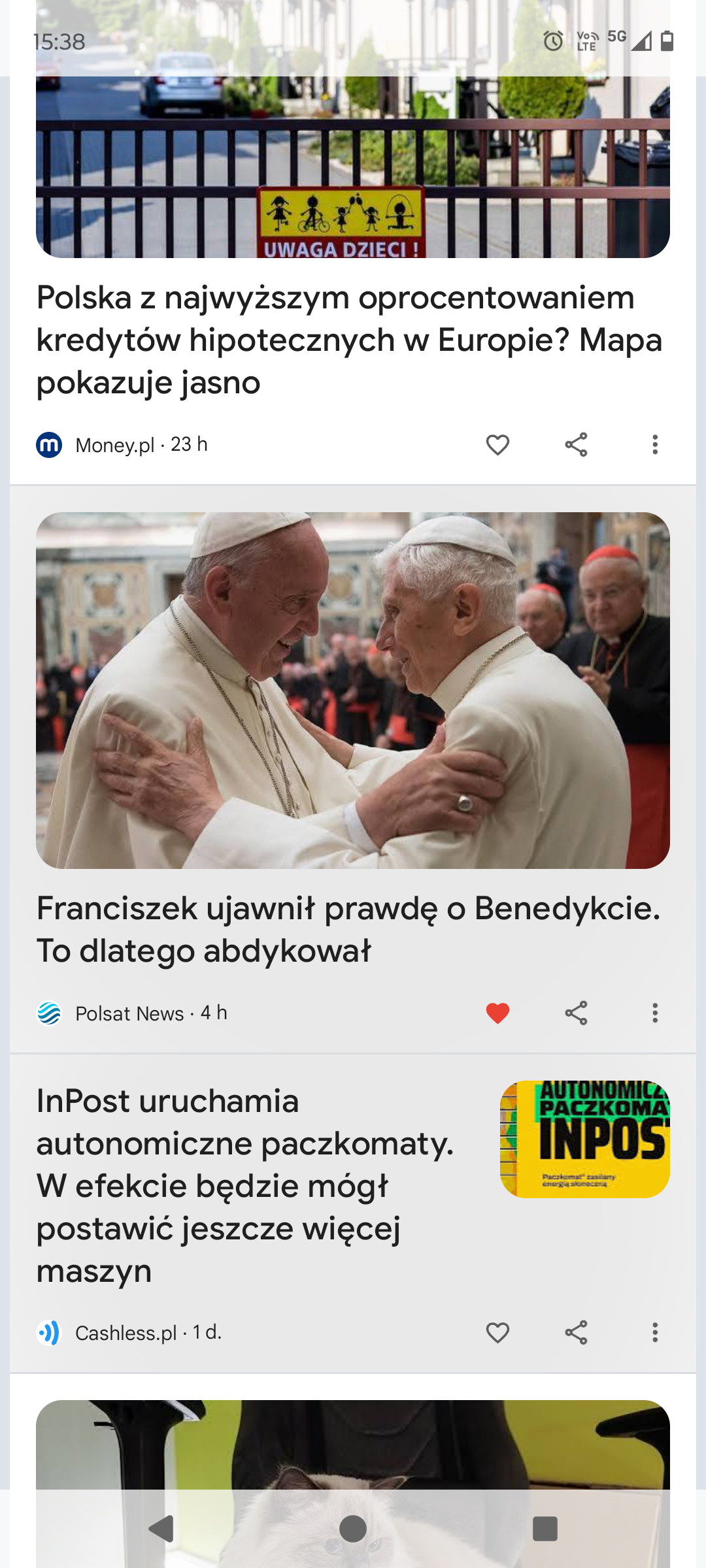Open the InPost autonomiczne paczkomaty article
This screenshot has height=1568, width=706.
coord(246,1185)
